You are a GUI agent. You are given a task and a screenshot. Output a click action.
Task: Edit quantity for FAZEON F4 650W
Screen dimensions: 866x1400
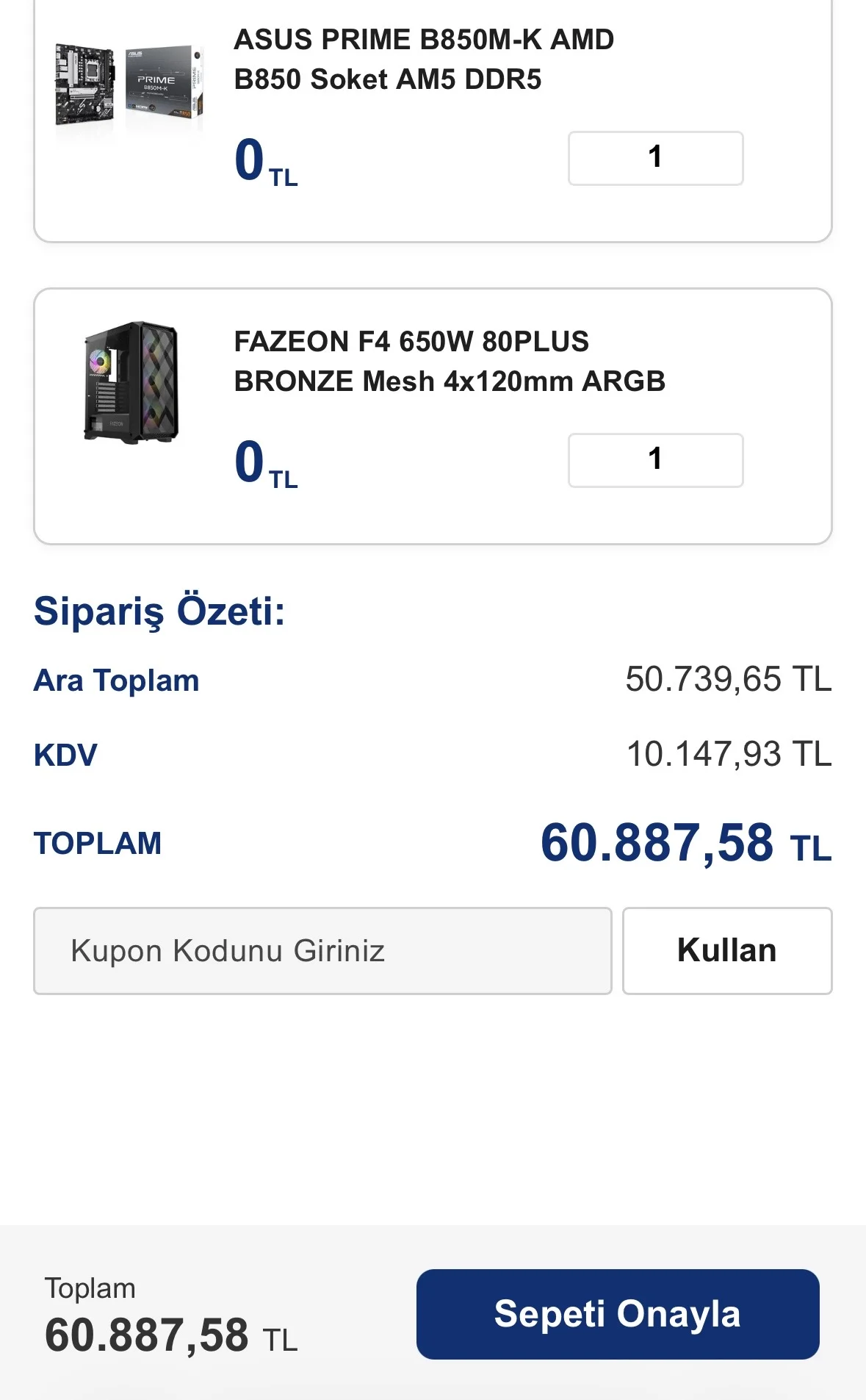655,460
